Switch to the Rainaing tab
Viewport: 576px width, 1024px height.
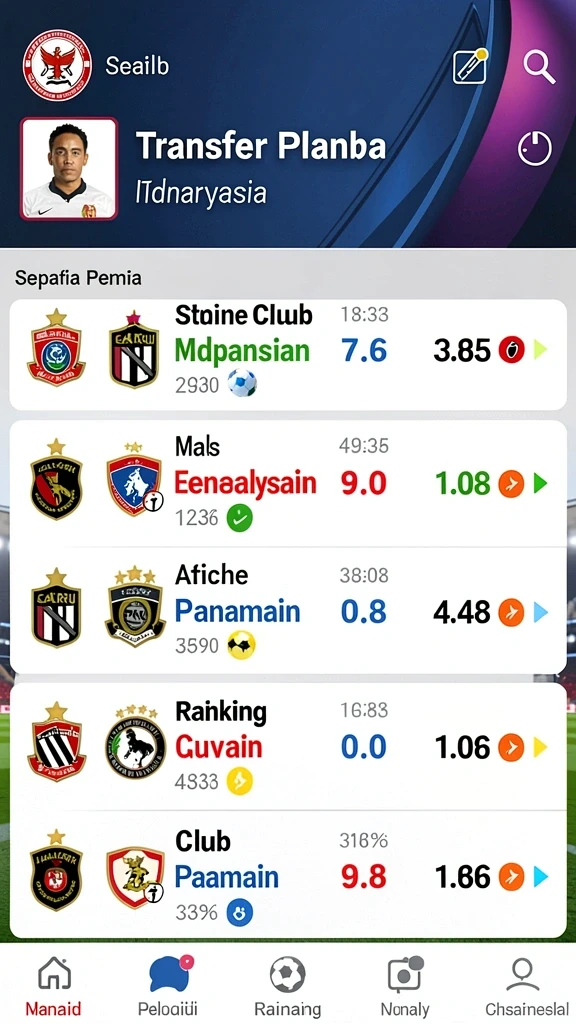pyautogui.click(x=287, y=985)
